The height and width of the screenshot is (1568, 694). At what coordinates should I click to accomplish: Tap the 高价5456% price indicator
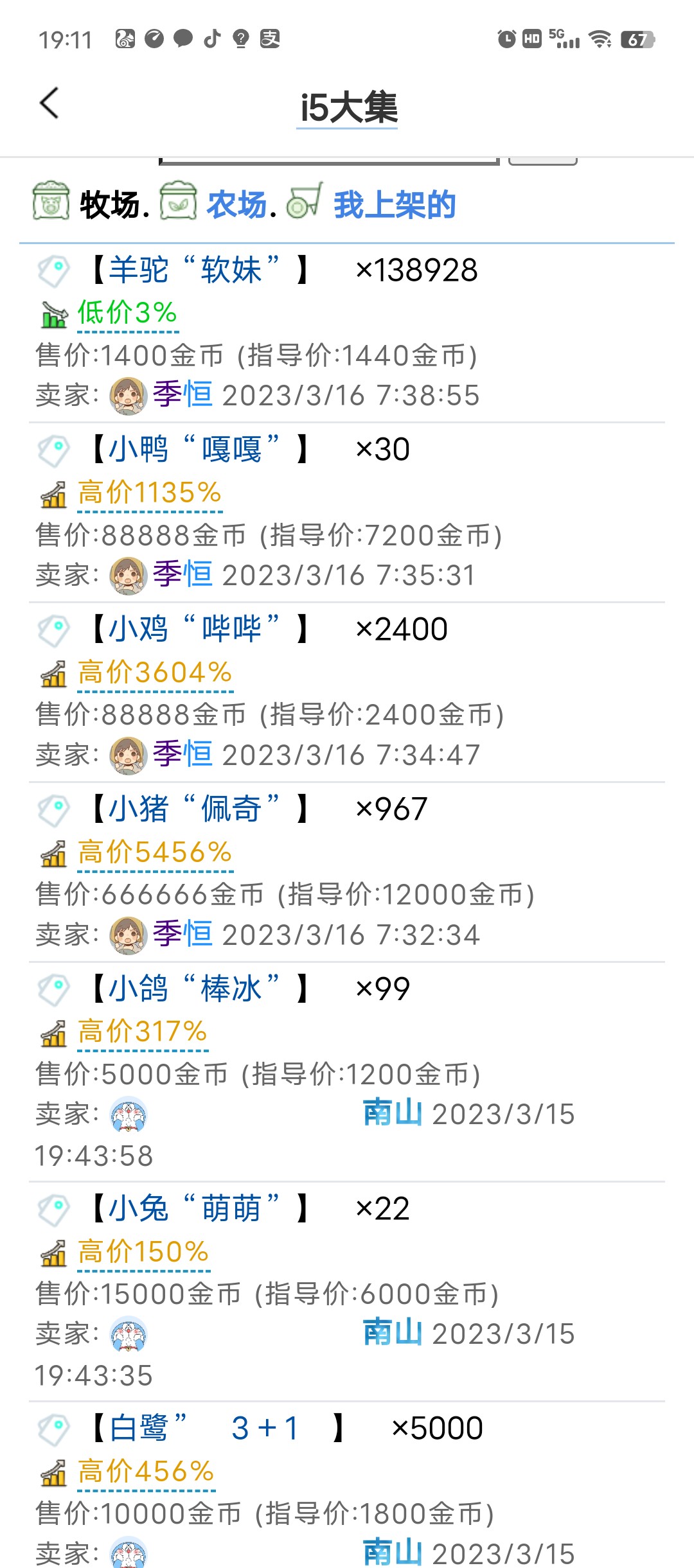[154, 853]
